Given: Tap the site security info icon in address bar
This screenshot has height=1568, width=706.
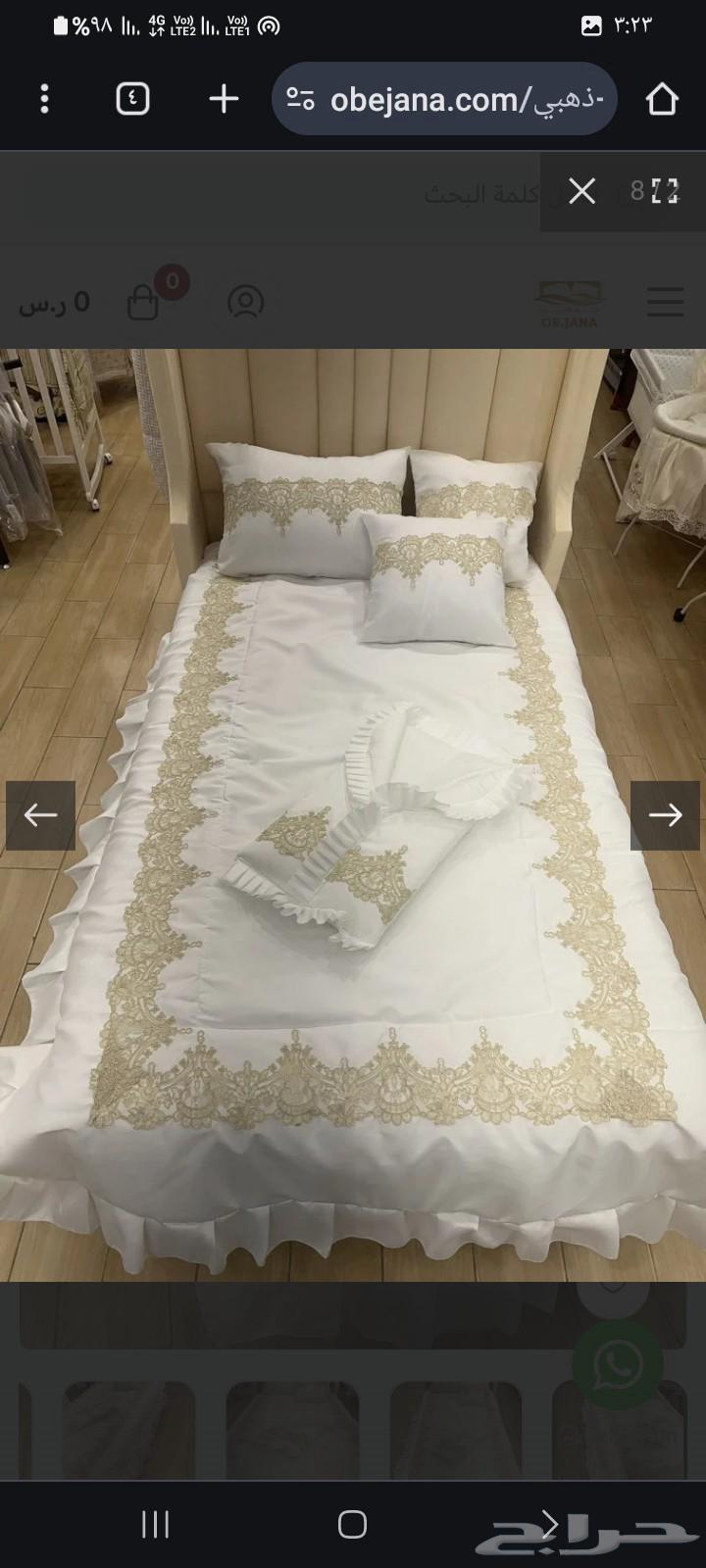Looking at the screenshot, I should pyautogui.click(x=301, y=98).
